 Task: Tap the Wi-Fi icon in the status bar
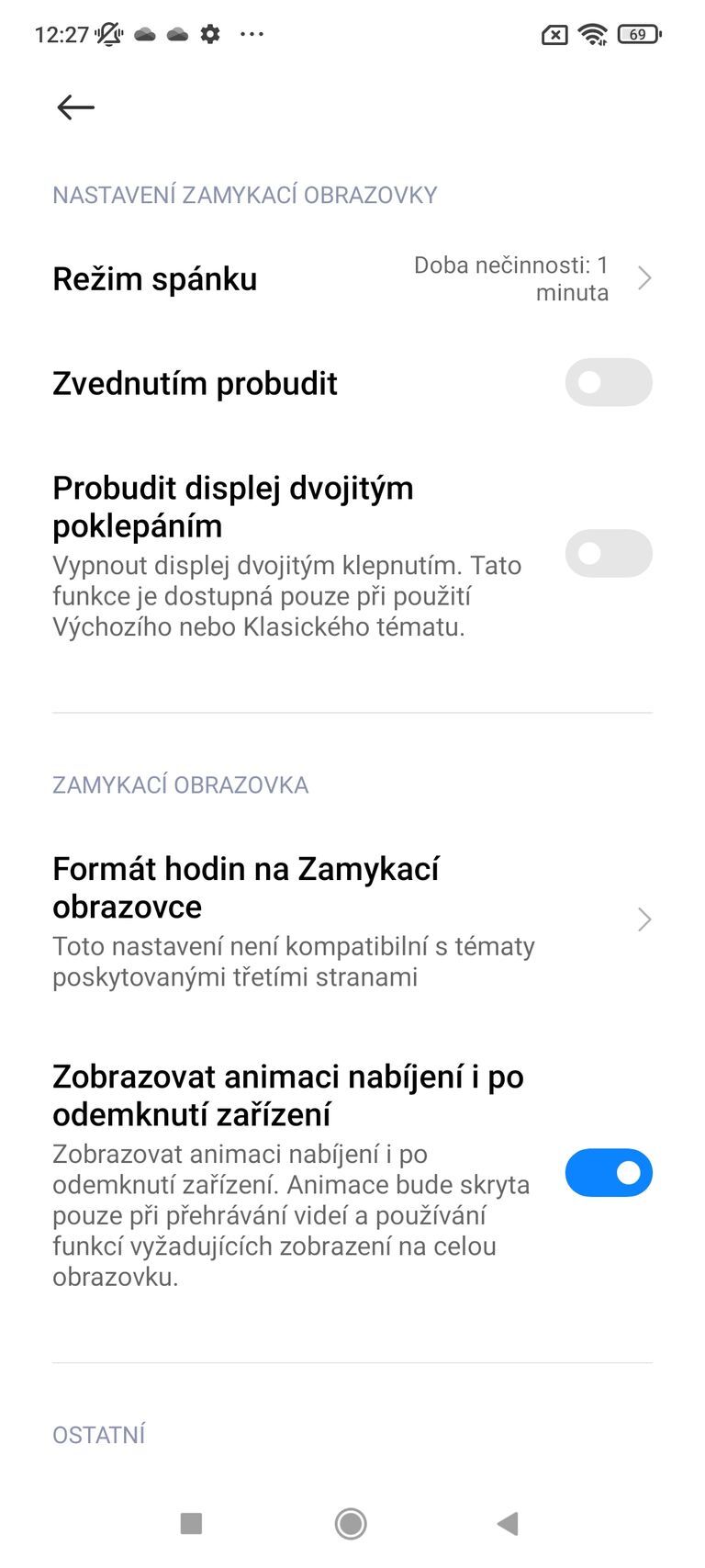[x=592, y=34]
